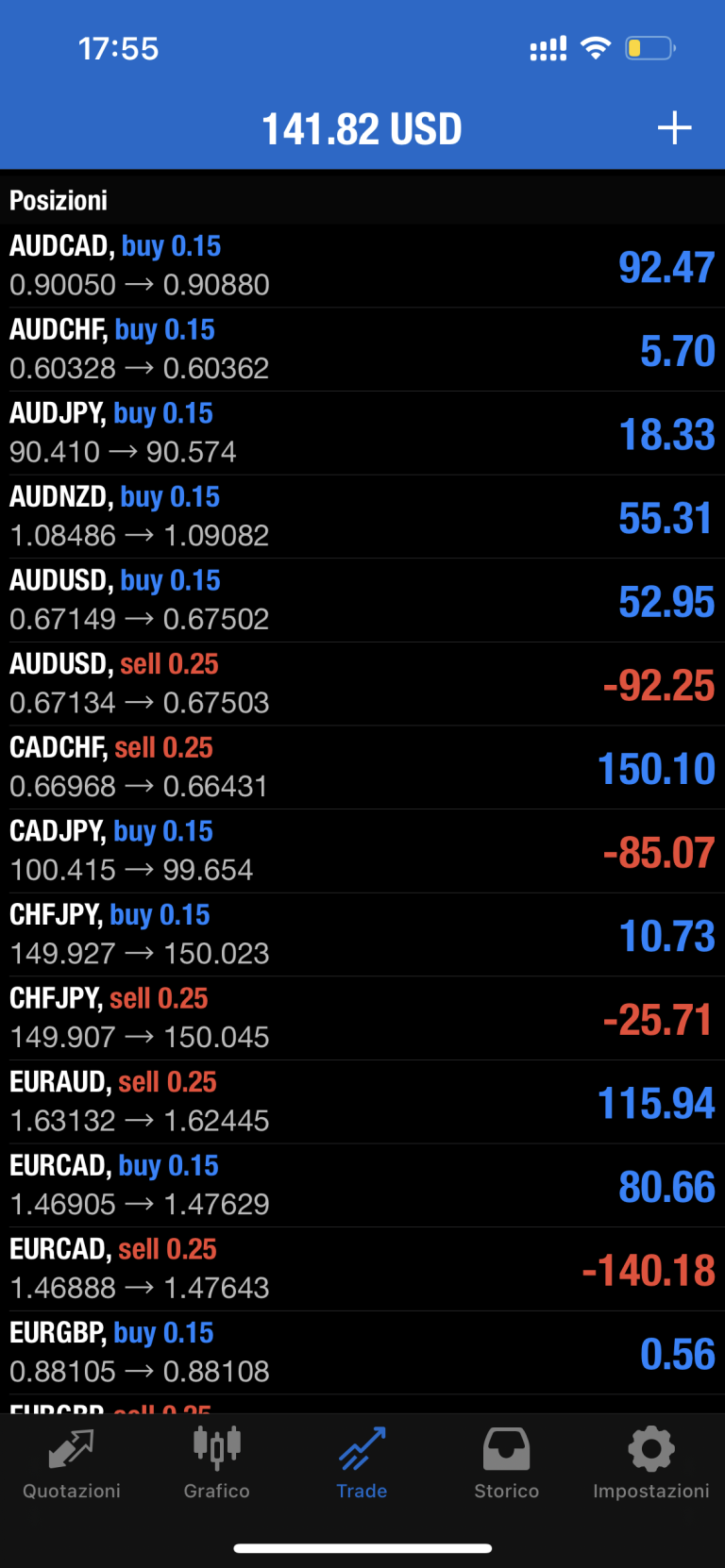
Task: Go to the Storico tab
Action: click(x=506, y=1463)
